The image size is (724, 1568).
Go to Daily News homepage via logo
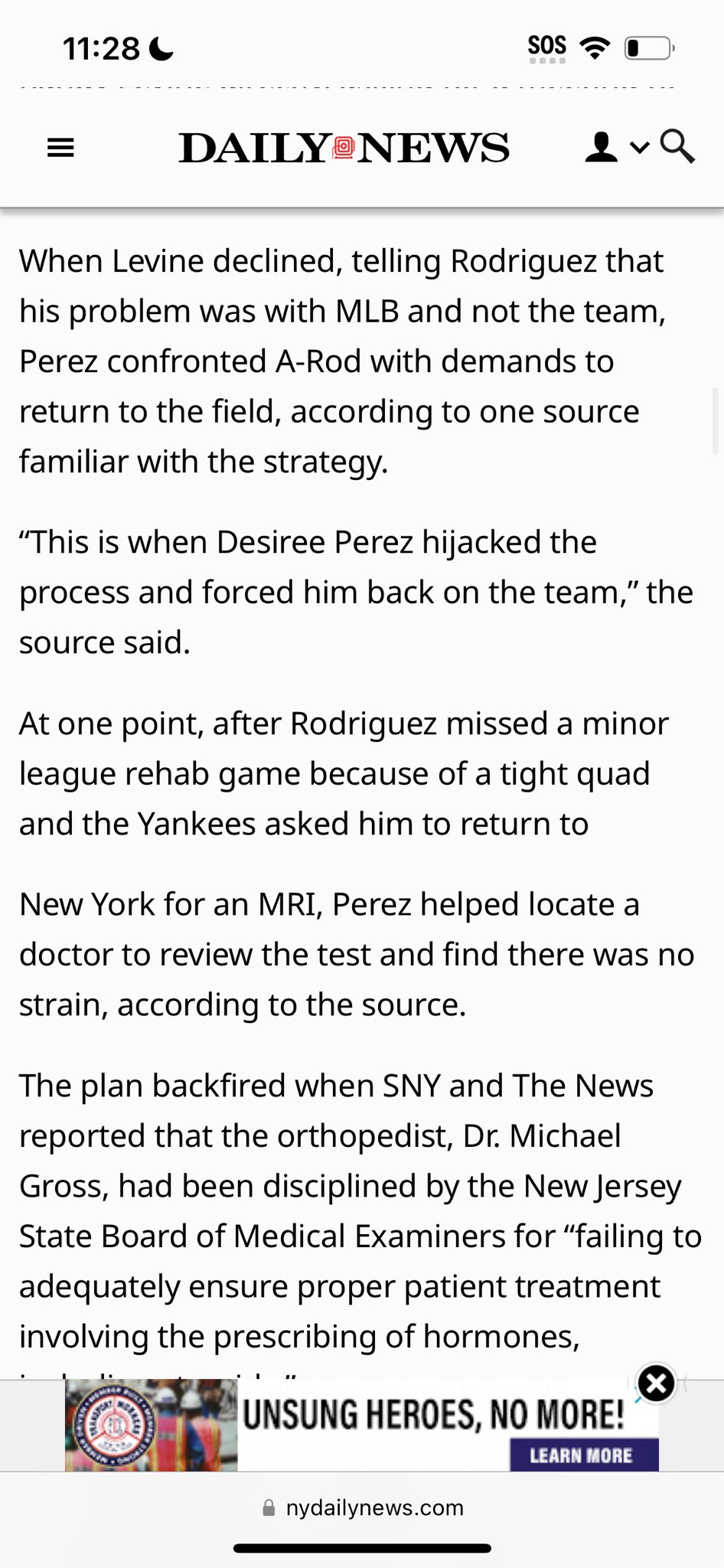click(344, 148)
